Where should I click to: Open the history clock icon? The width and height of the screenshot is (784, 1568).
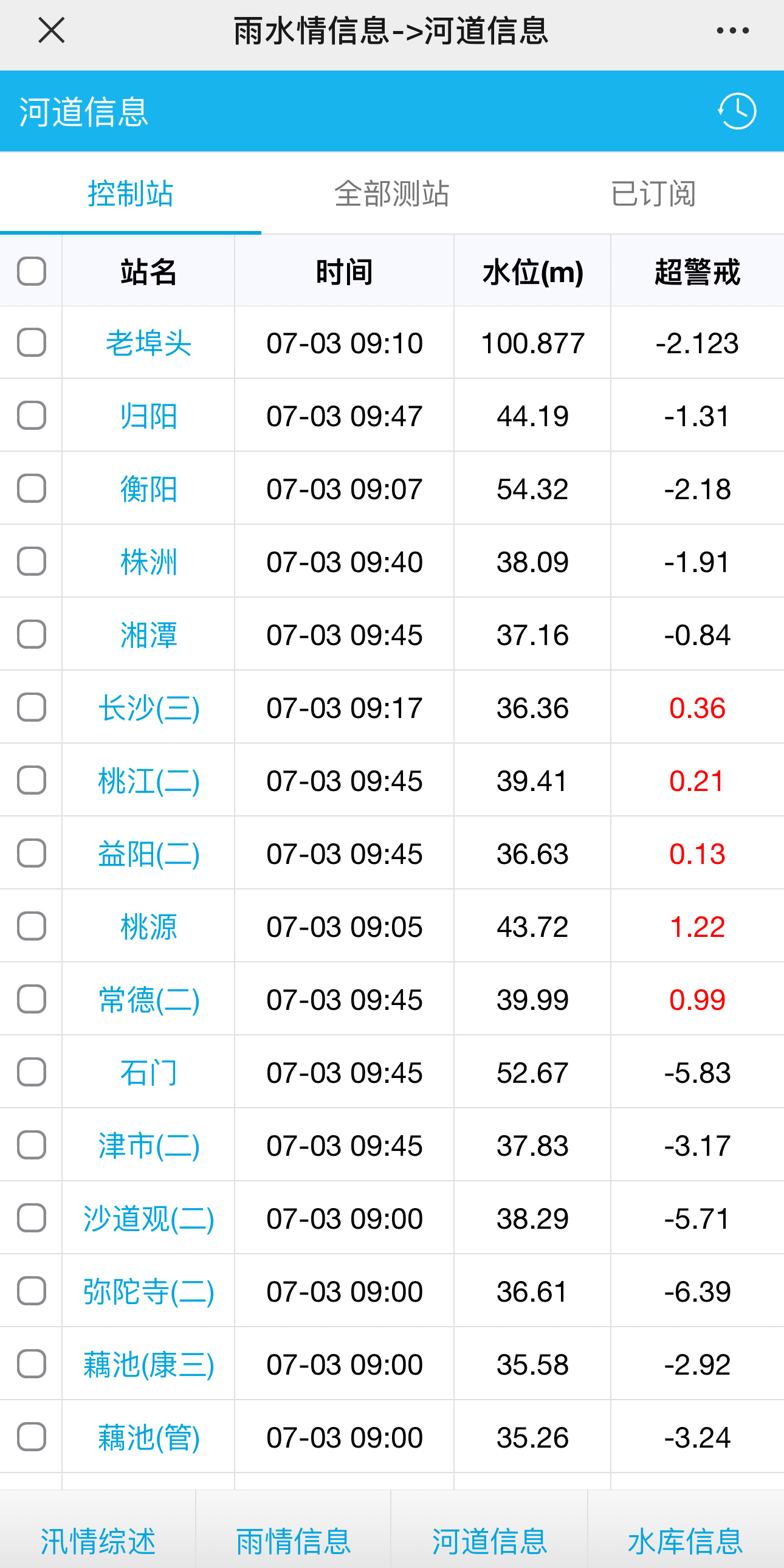point(737,111)
